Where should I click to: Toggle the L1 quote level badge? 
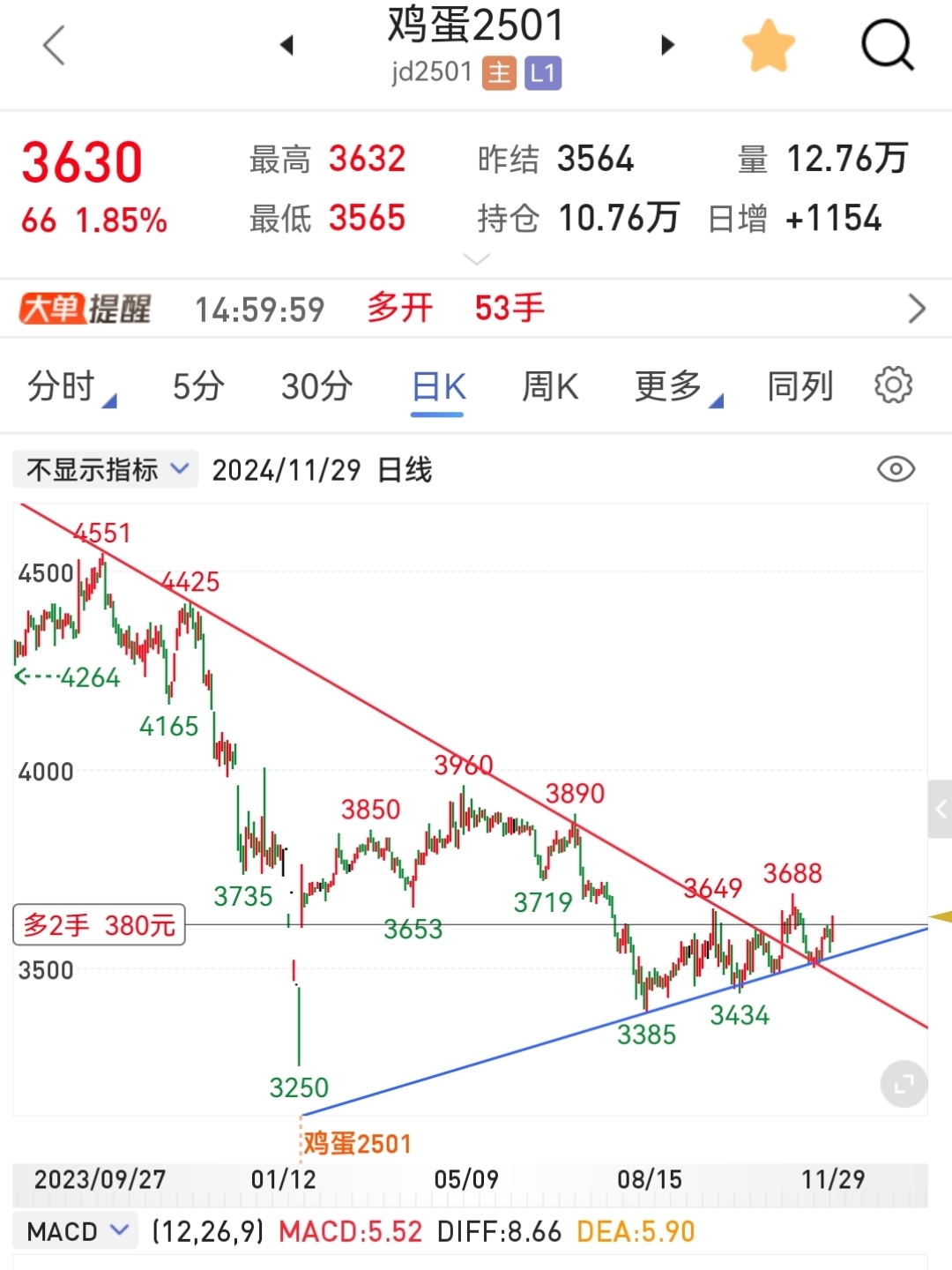click(x=544, y=73)
